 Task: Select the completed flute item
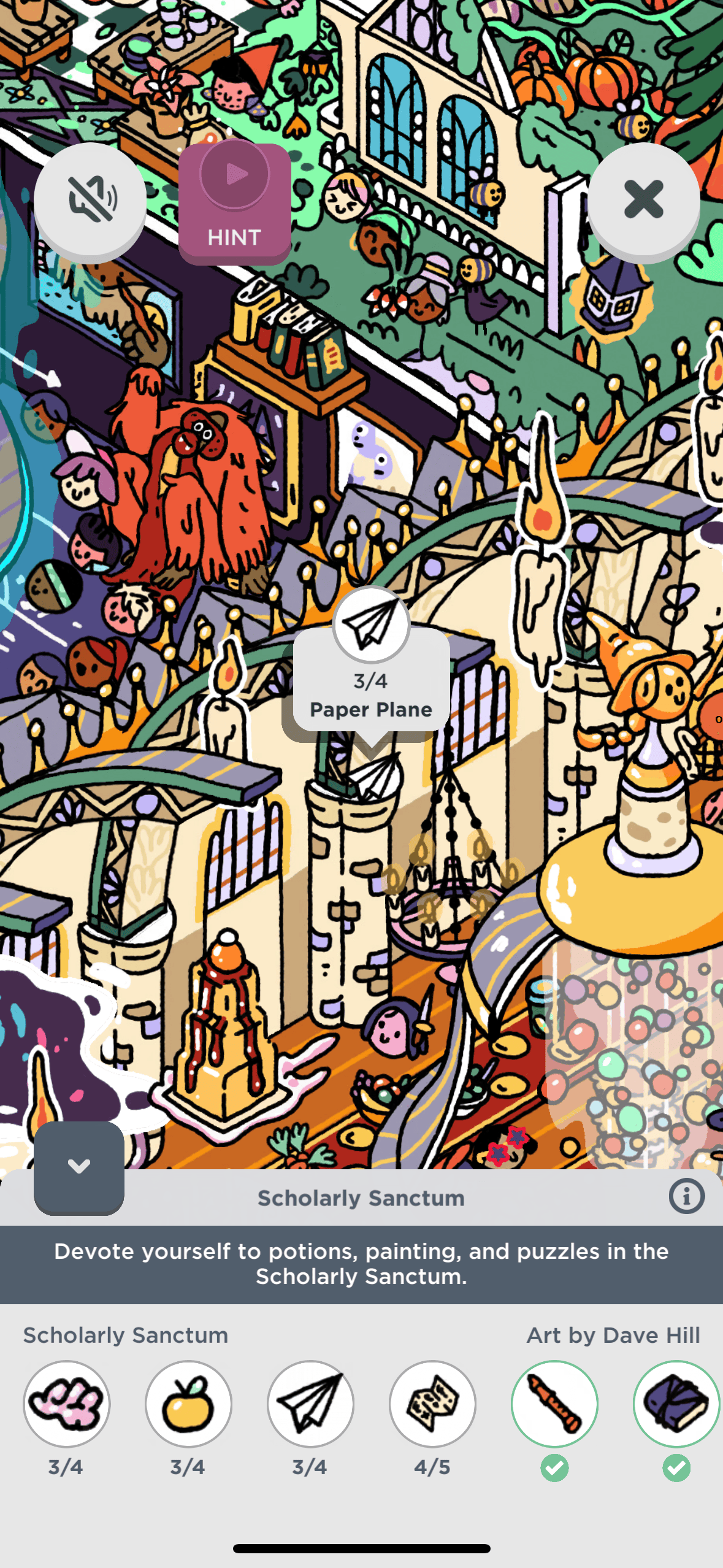point(554,1404)
